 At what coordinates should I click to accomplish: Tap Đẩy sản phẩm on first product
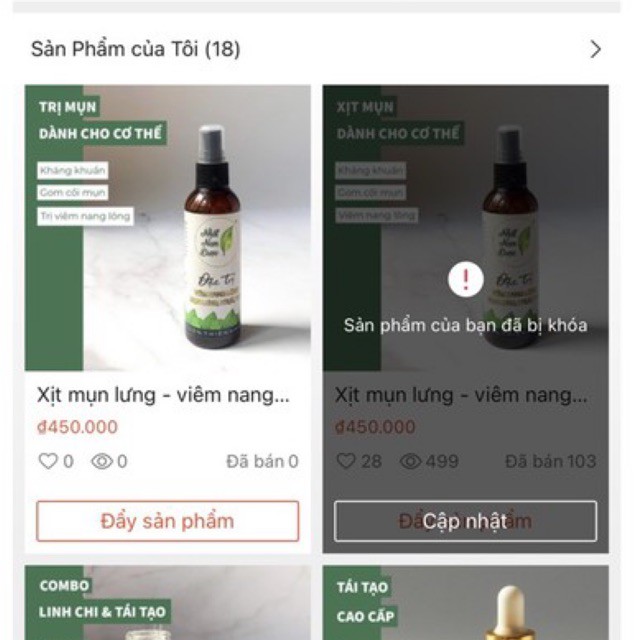[167, 521]
